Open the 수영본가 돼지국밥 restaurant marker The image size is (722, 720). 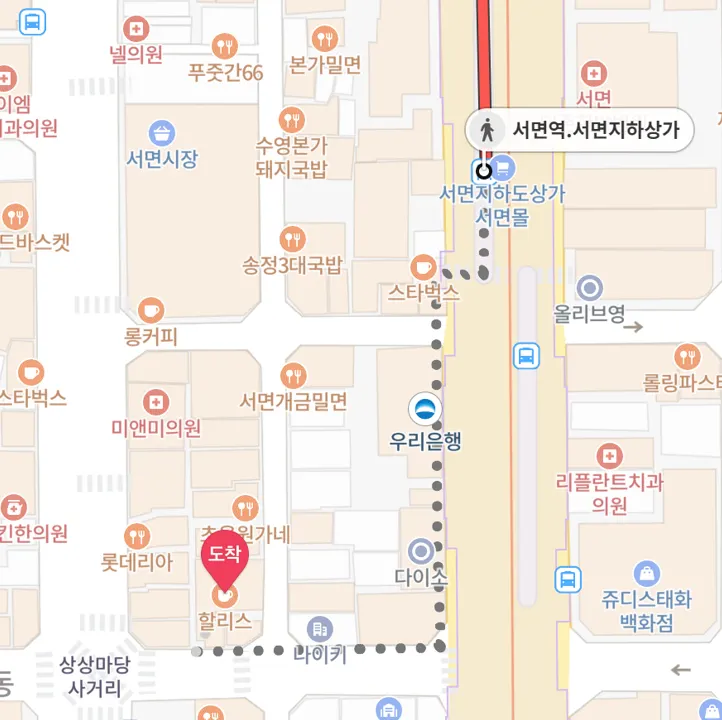point(291,120)
